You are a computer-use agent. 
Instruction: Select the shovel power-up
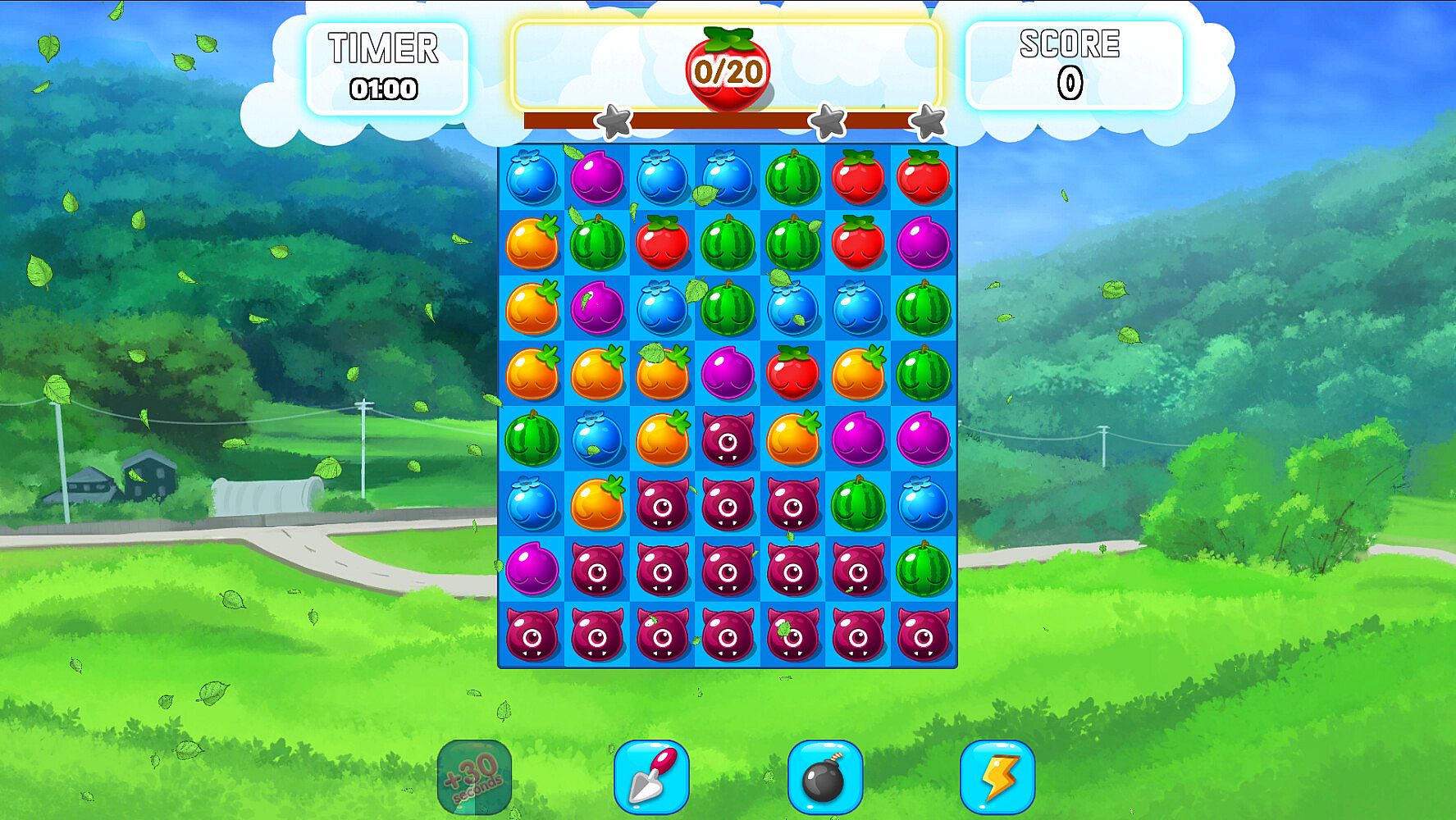point(651,777)
